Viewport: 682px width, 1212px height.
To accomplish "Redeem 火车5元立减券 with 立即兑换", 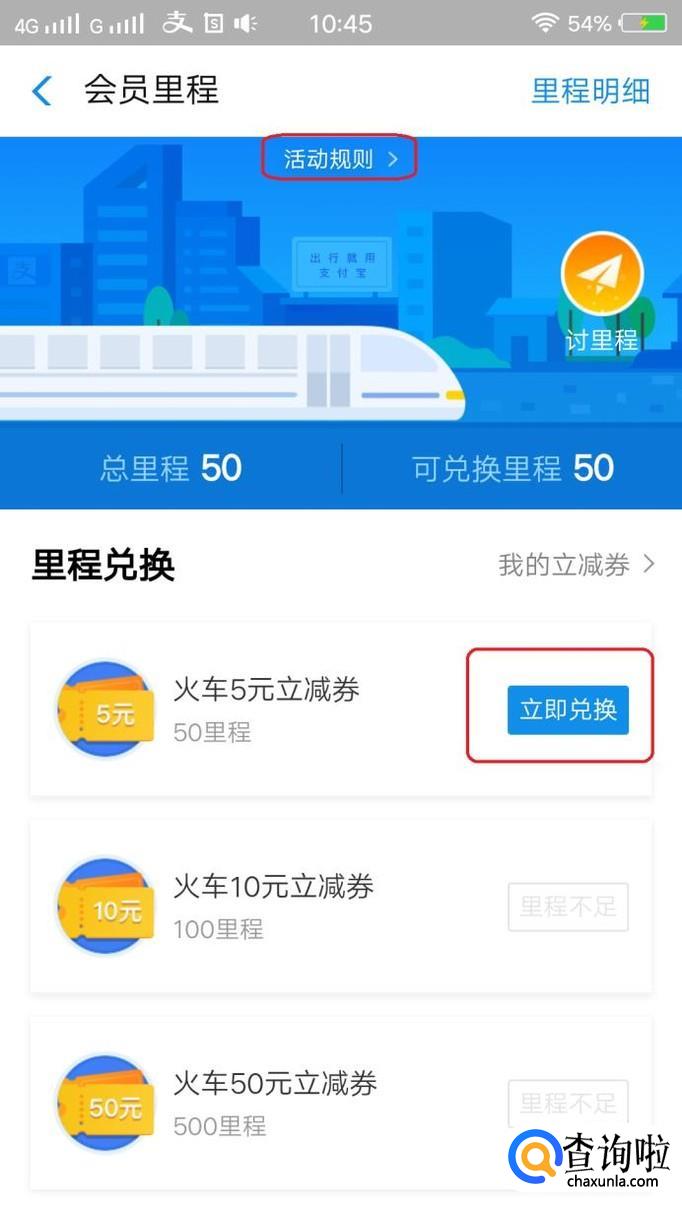I will (x=567, y=710).
